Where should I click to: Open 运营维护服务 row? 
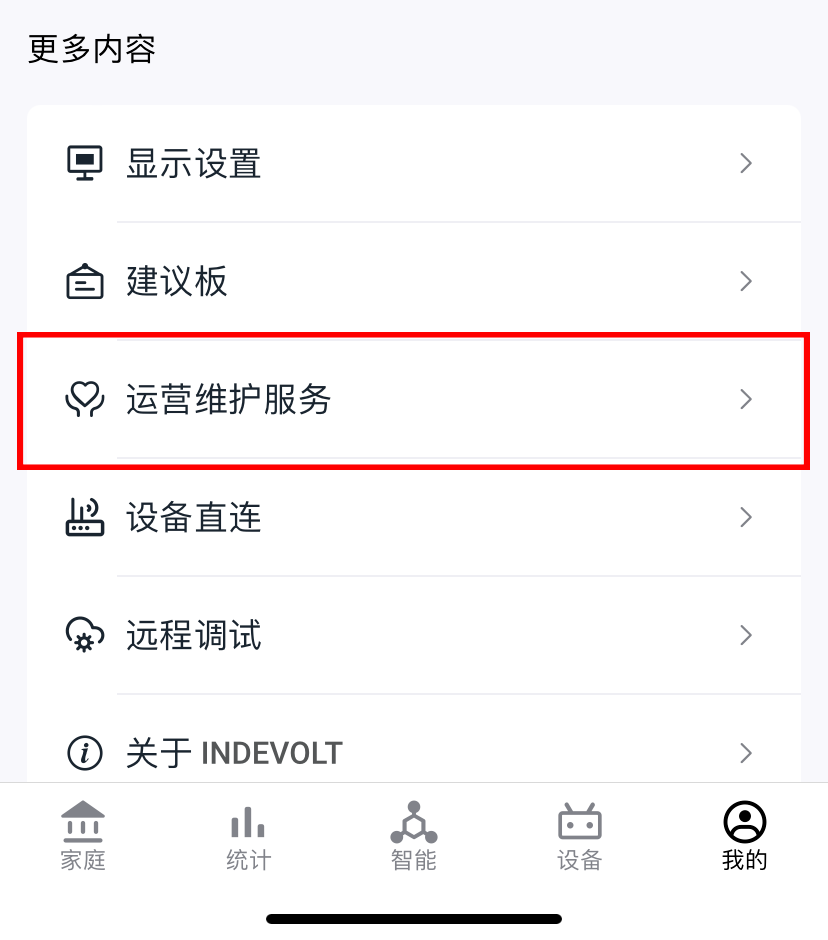(x=413, y=400)
